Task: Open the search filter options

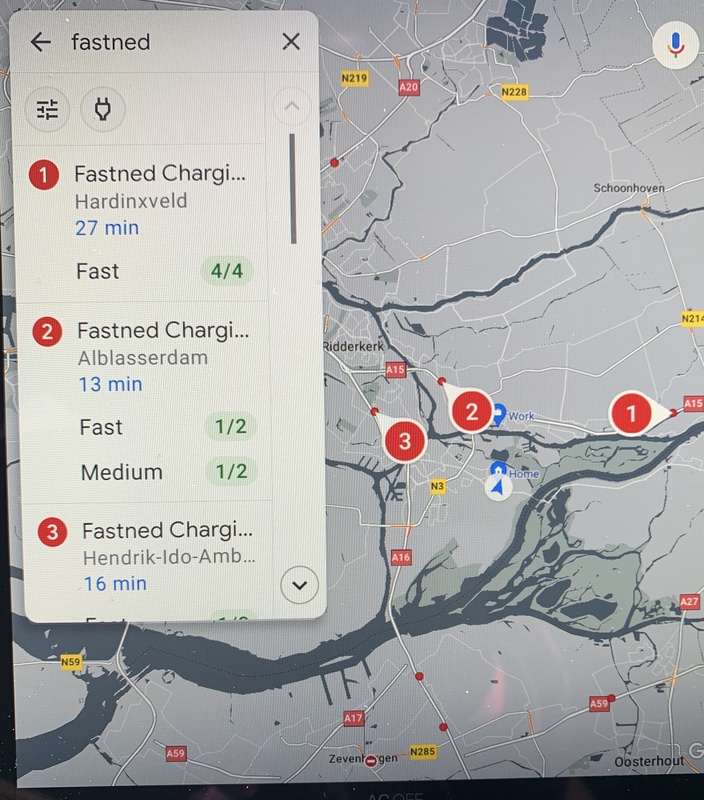Action: 48,110
